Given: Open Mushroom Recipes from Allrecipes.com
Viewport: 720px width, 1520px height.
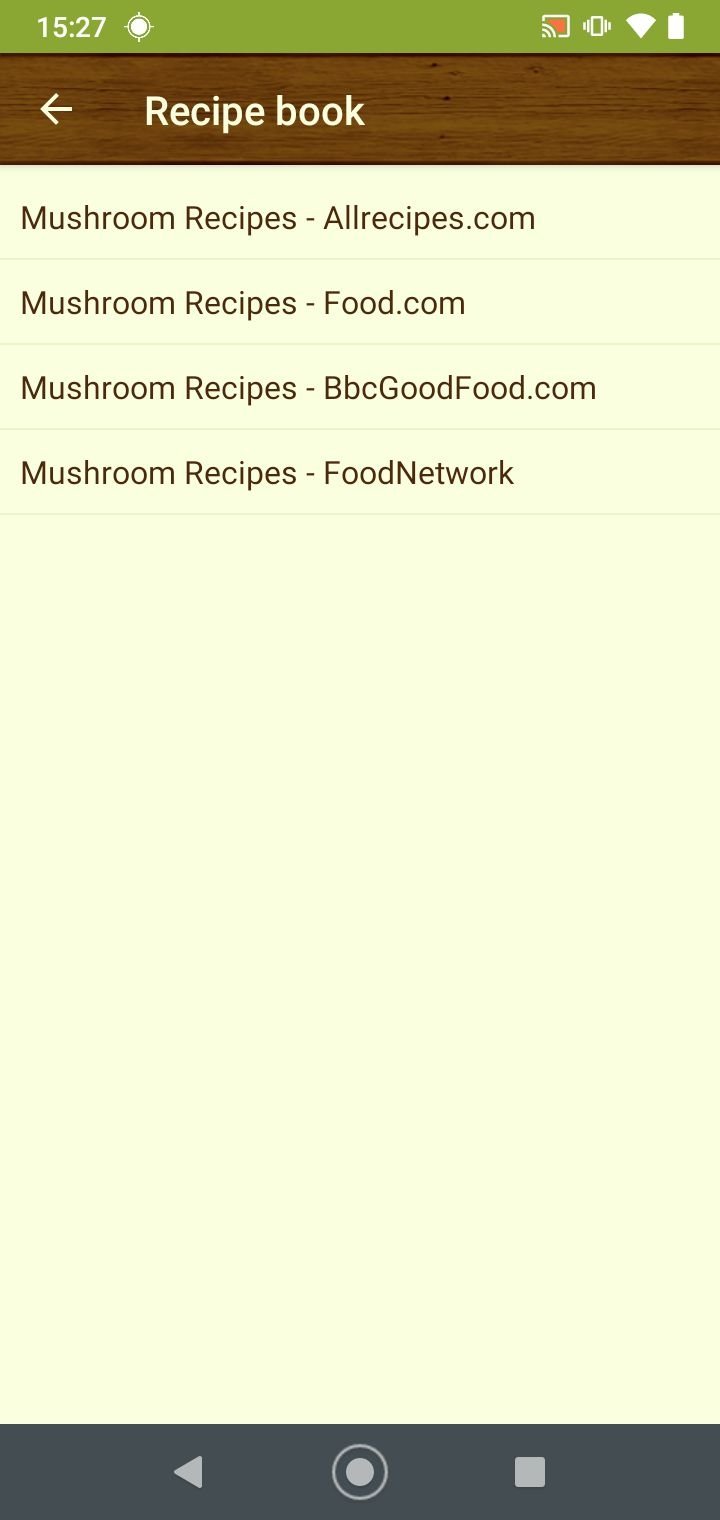Looking at the screenshot, I should click(x=360, y=218).
